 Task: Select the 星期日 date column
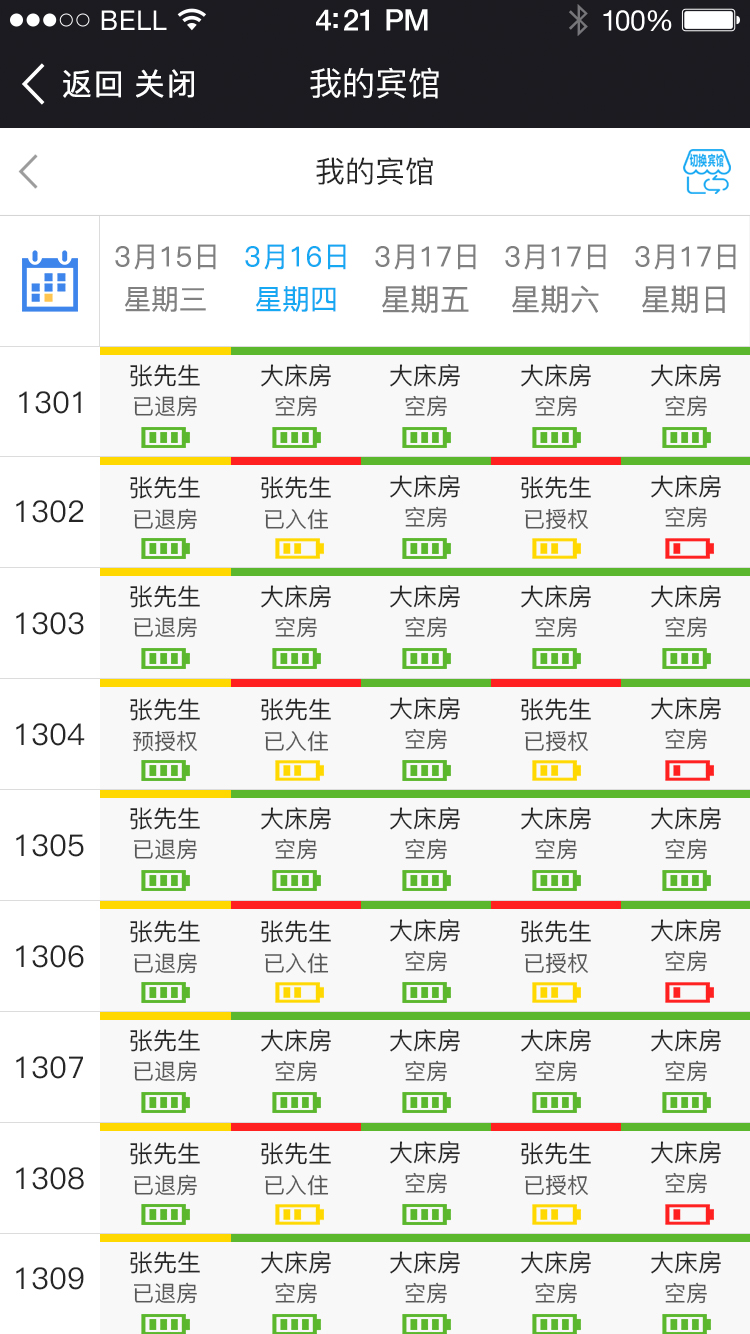[686, 279]
